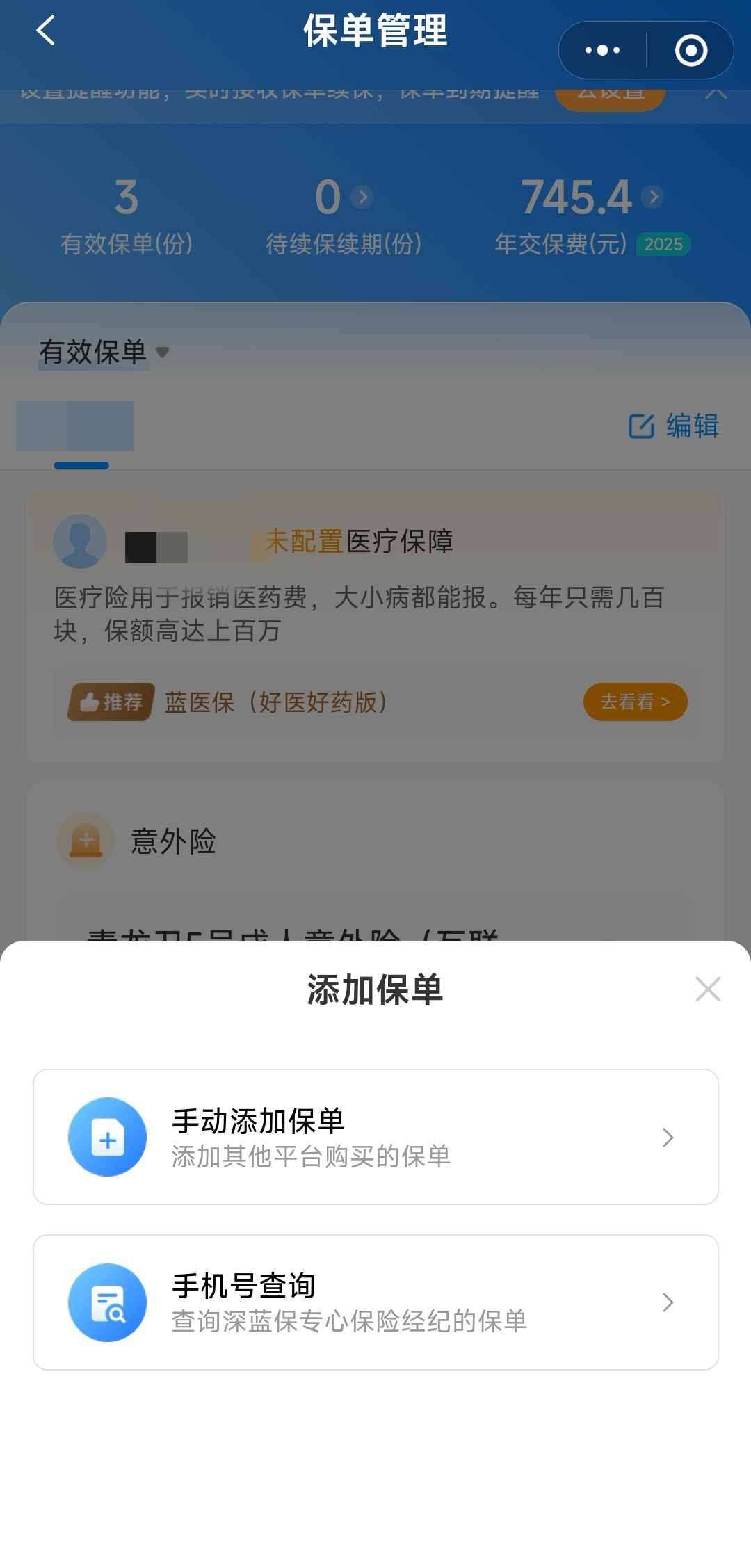Open 手机号查询 option
This screenshot has width=751, height=1568.
click(375, 1302)
